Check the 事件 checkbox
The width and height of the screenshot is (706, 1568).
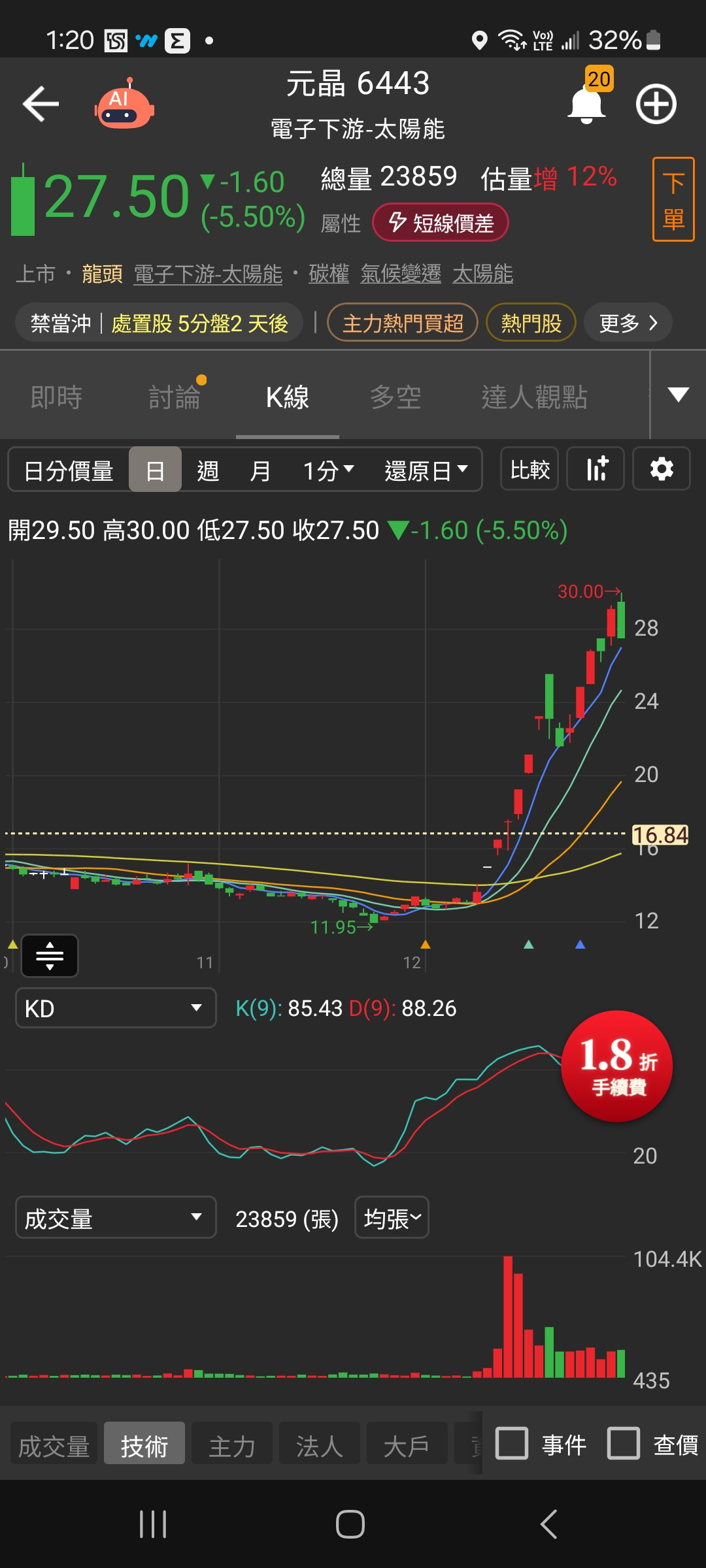pos(512,1444)
